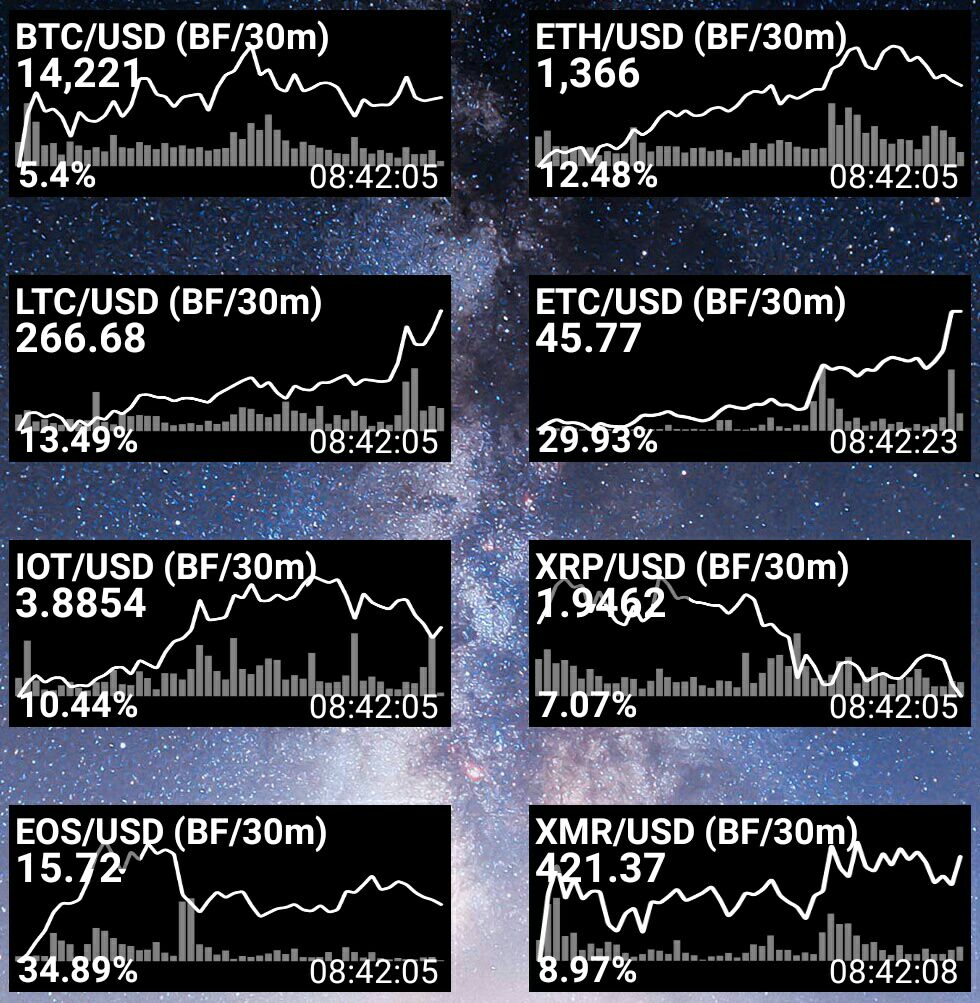Tap the XMR/USD ticker widget
The image size is (980, 1003).
click(750, 897)
